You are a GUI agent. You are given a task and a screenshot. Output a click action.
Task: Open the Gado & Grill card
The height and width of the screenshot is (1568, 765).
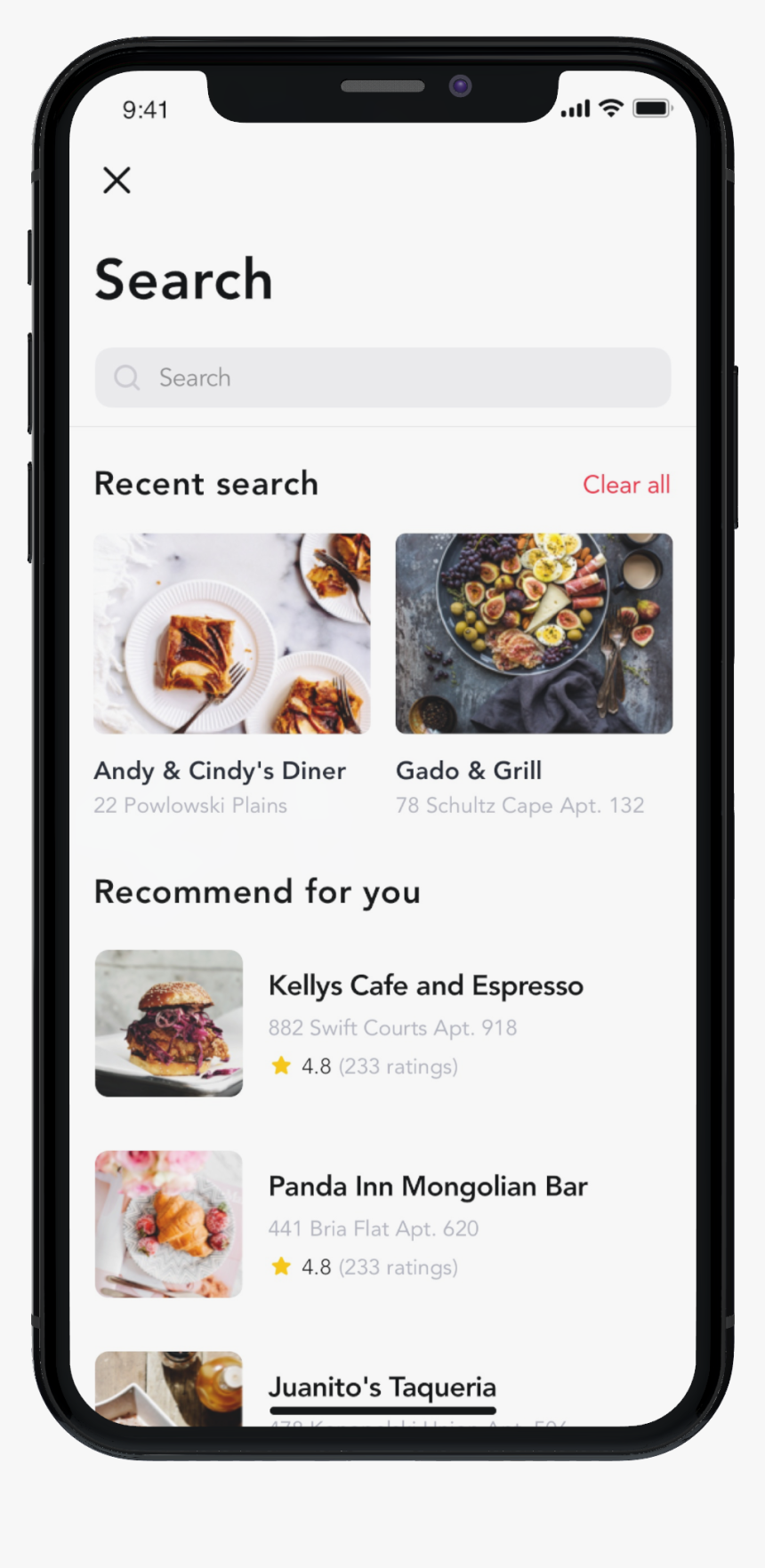(534, 634)
